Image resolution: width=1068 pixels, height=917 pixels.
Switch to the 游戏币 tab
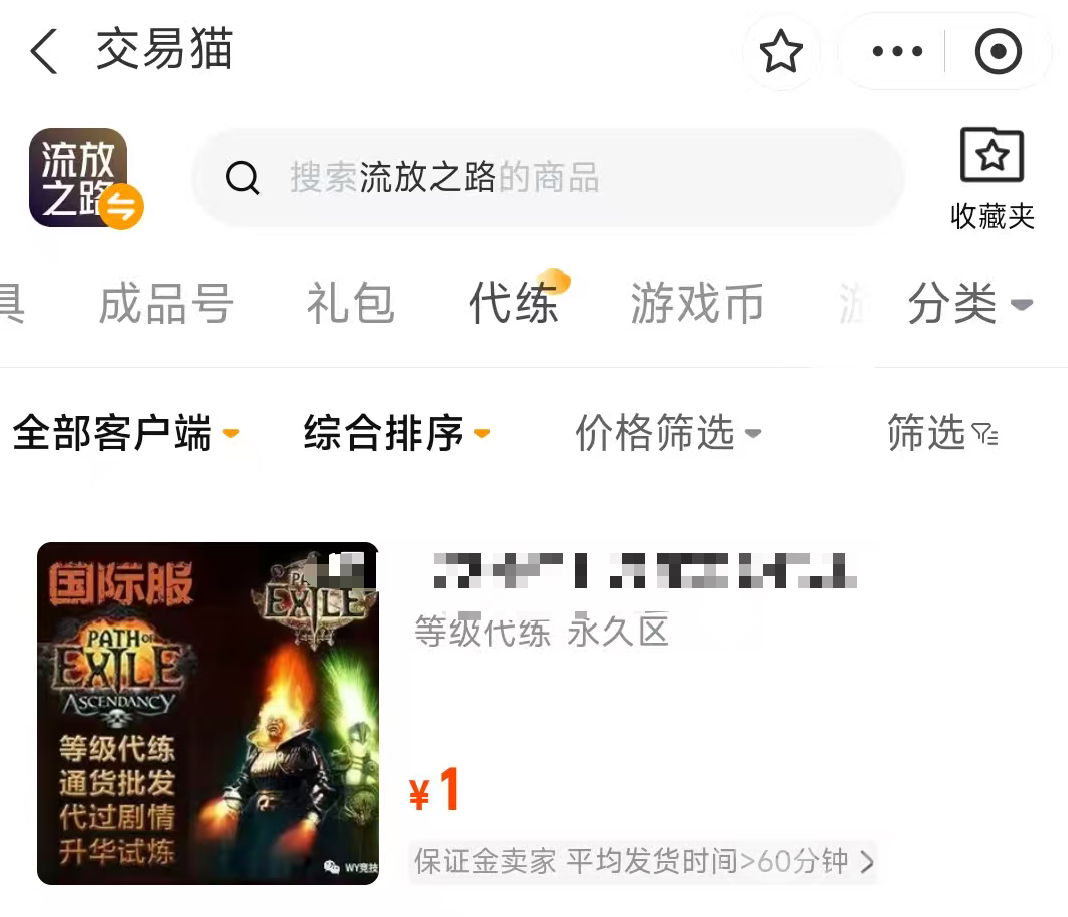tap(697, 304)
